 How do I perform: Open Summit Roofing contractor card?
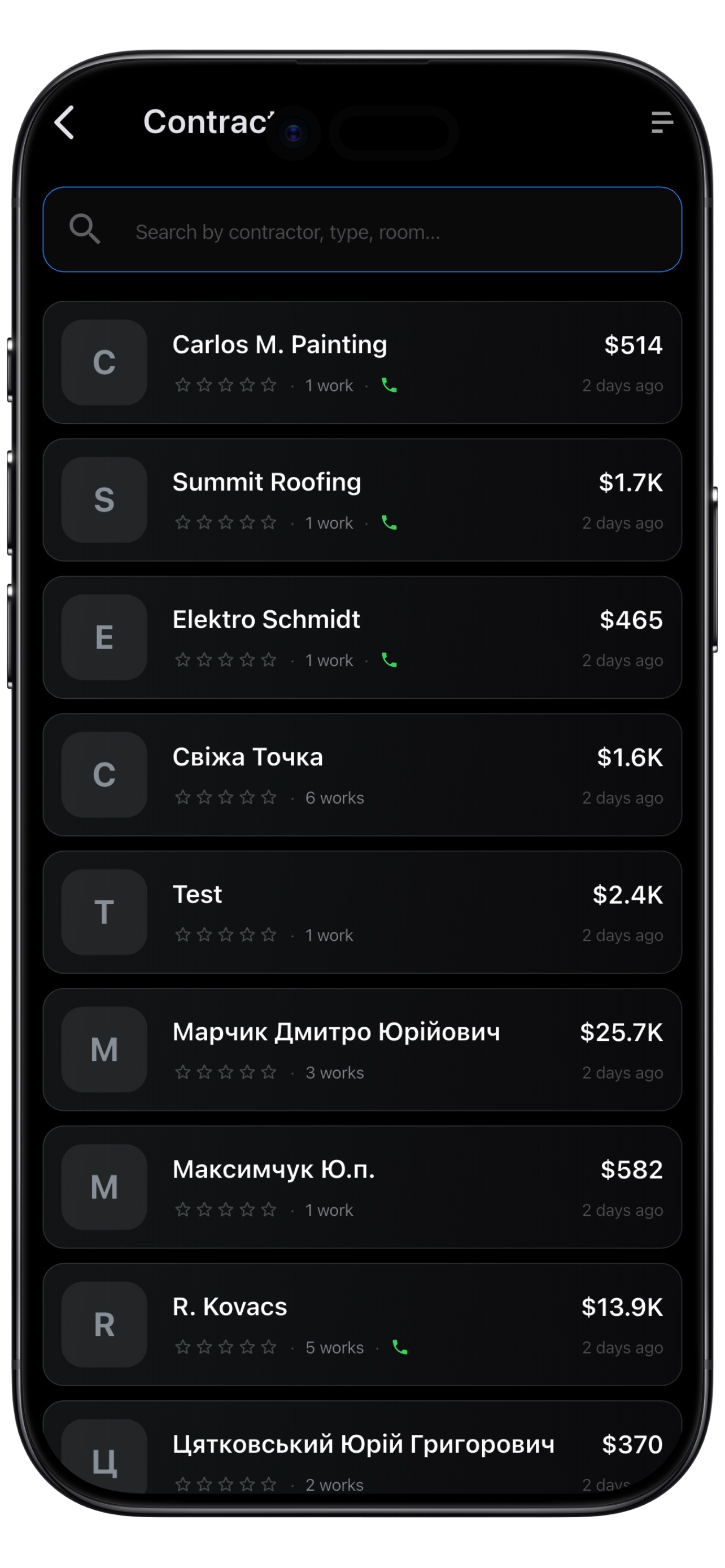point(361,500)
